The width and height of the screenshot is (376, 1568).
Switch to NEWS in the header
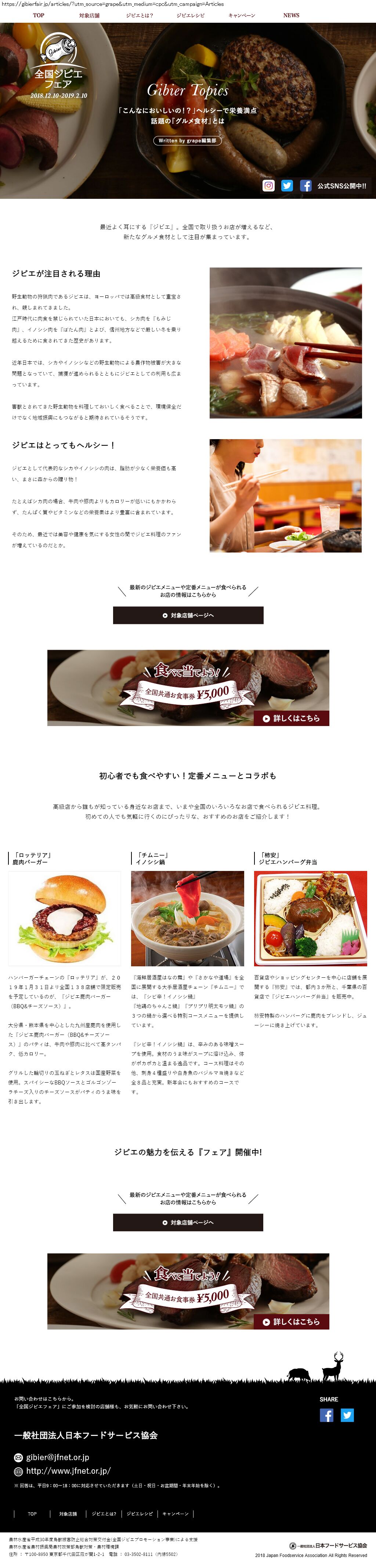coord(291,15)
